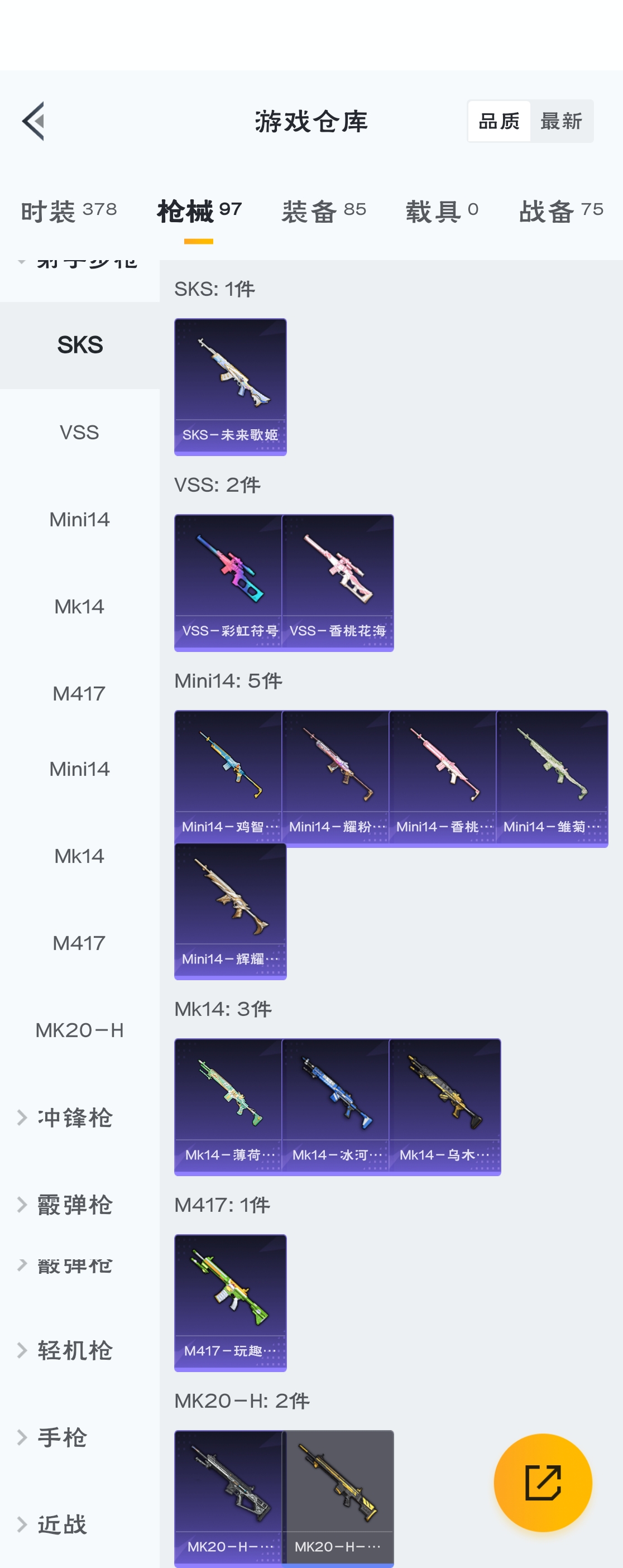Expand the 冲锋枪 category

coord(74,1118)
